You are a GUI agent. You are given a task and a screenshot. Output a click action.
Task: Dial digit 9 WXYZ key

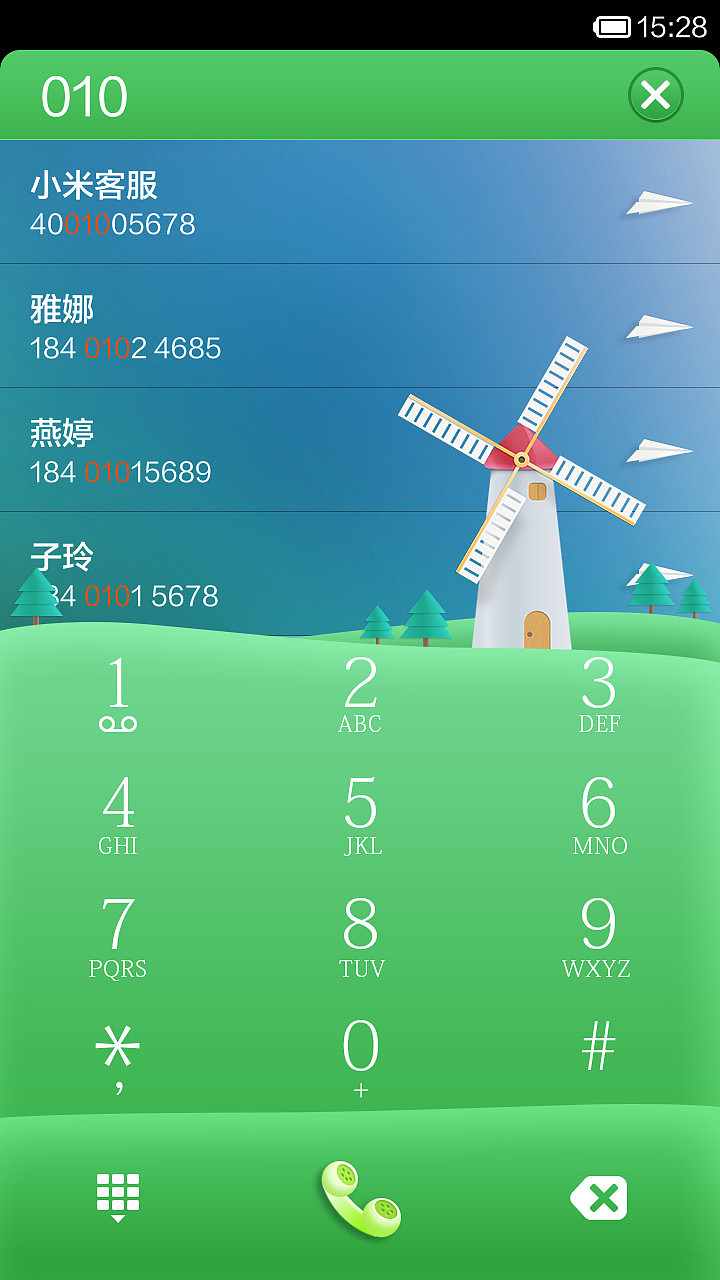pos(597,937)
